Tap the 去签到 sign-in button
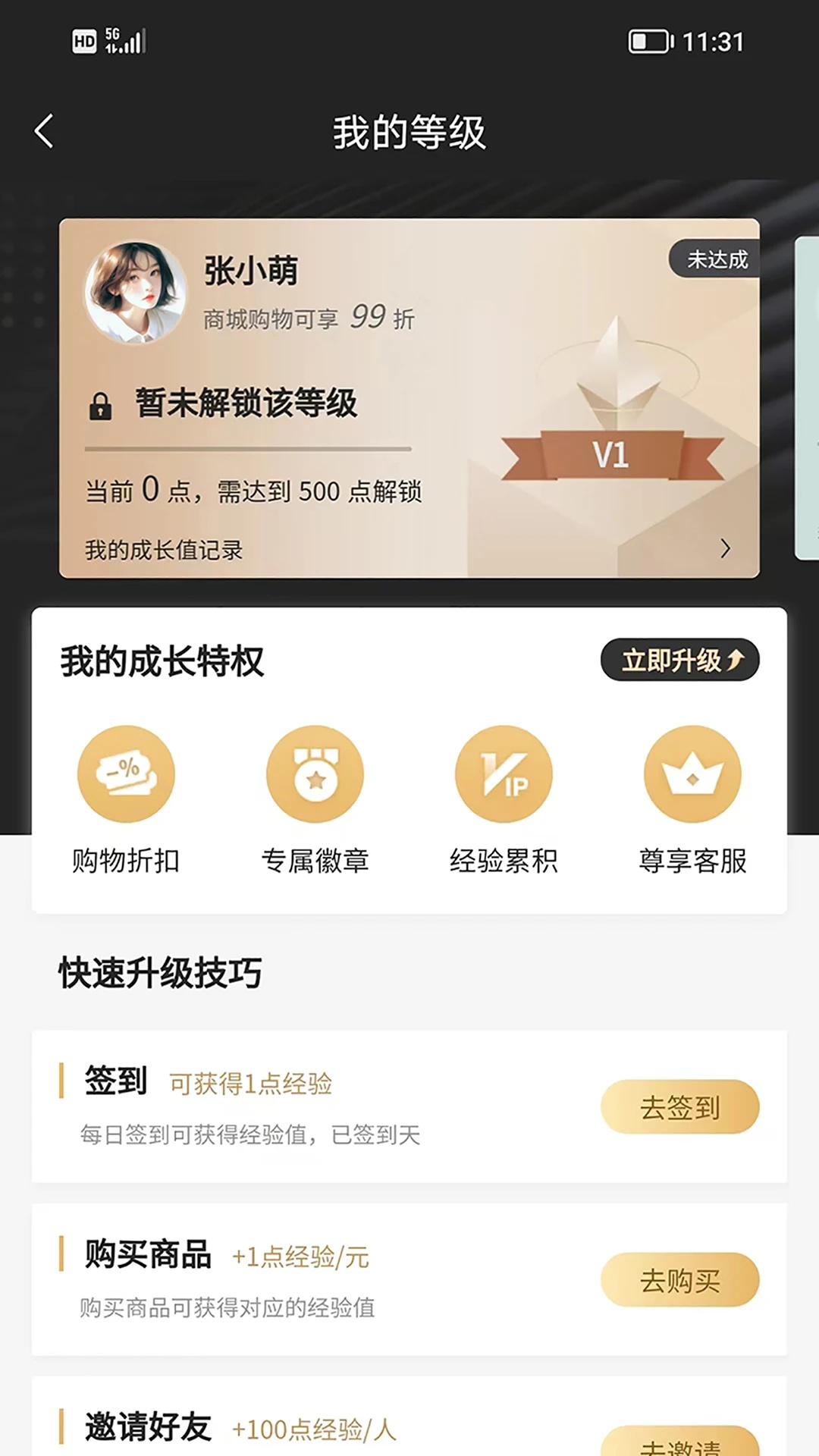This screenshot has width=819, height=1456. click(x=680, y=1107)
